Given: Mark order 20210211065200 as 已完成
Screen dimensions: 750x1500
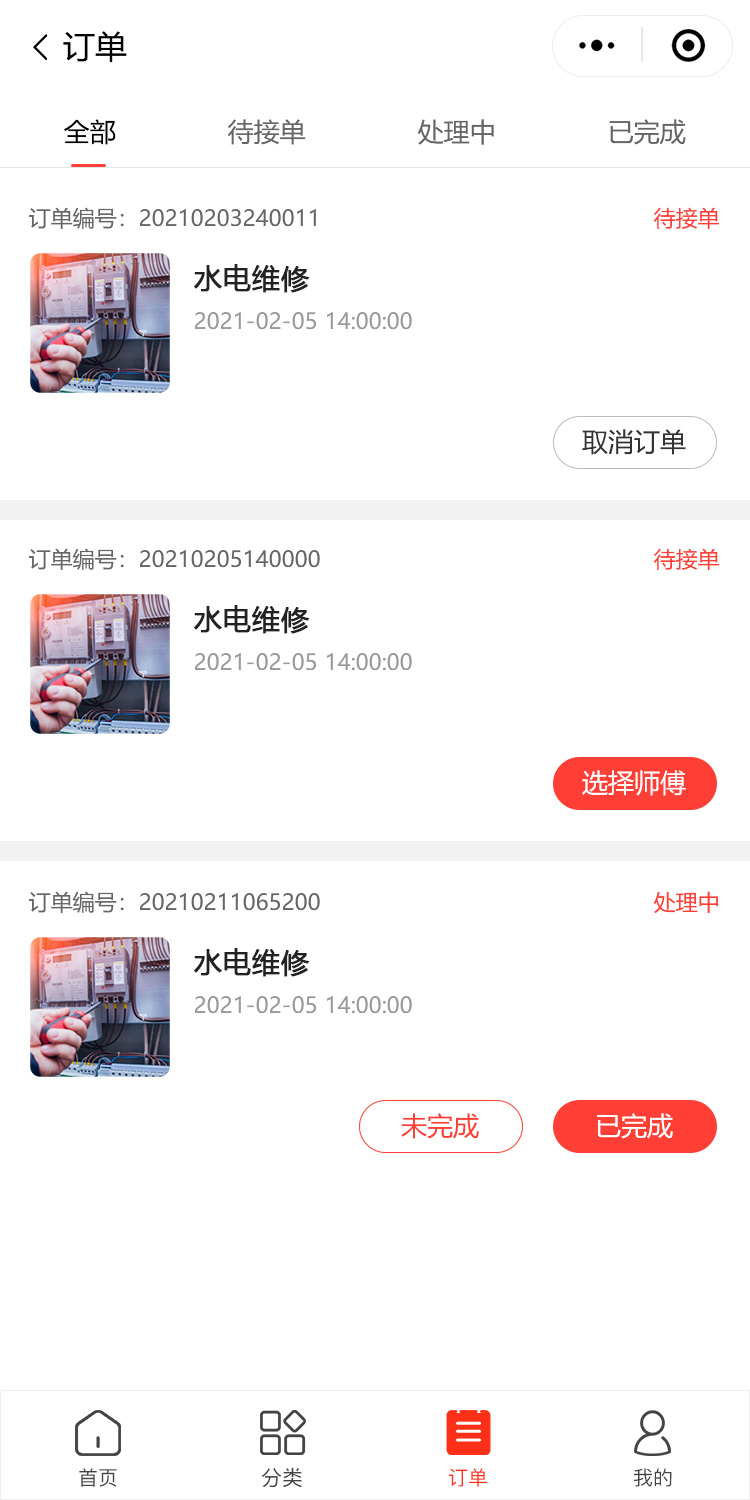Looking at the screenshot, I should coord(634,1127).
